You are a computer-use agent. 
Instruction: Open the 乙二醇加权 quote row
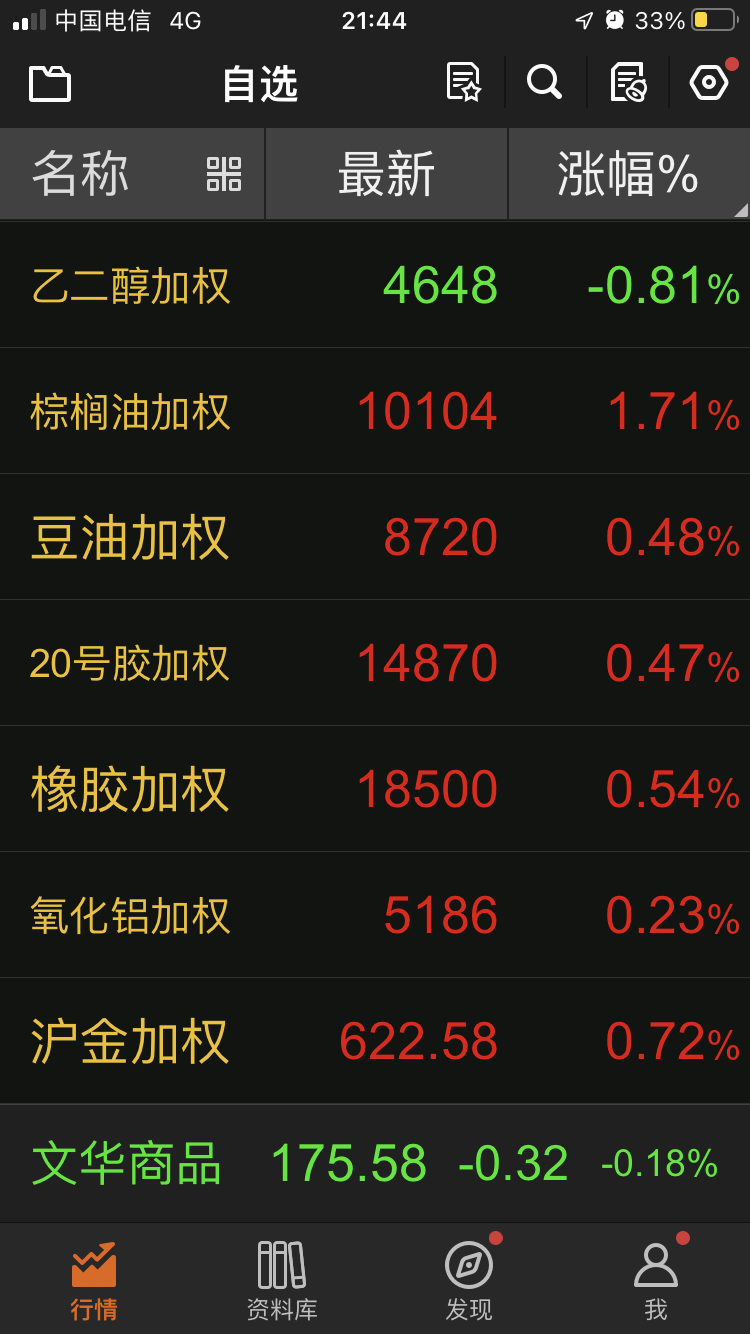click(375, 286)
